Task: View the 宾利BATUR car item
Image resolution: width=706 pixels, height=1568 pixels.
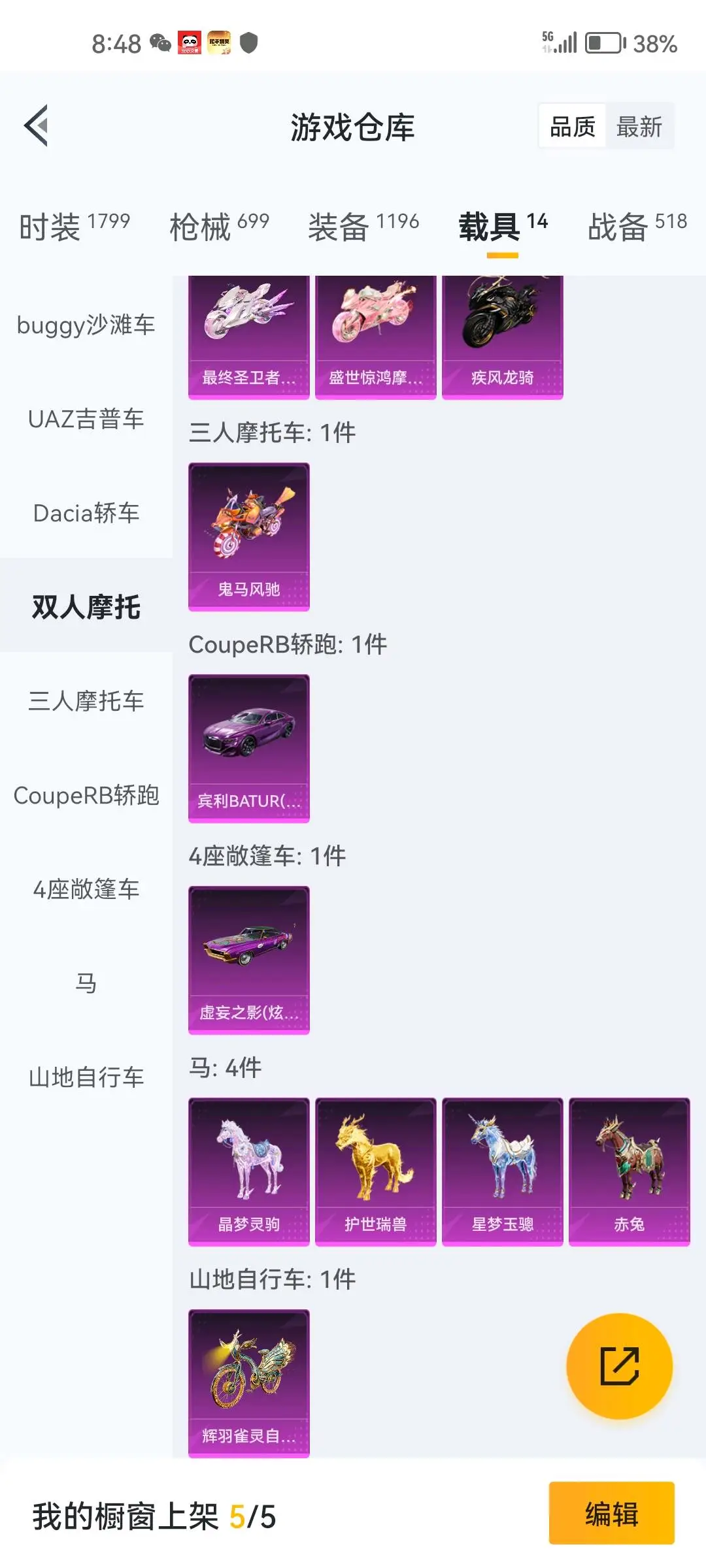Action: (248, 748)
